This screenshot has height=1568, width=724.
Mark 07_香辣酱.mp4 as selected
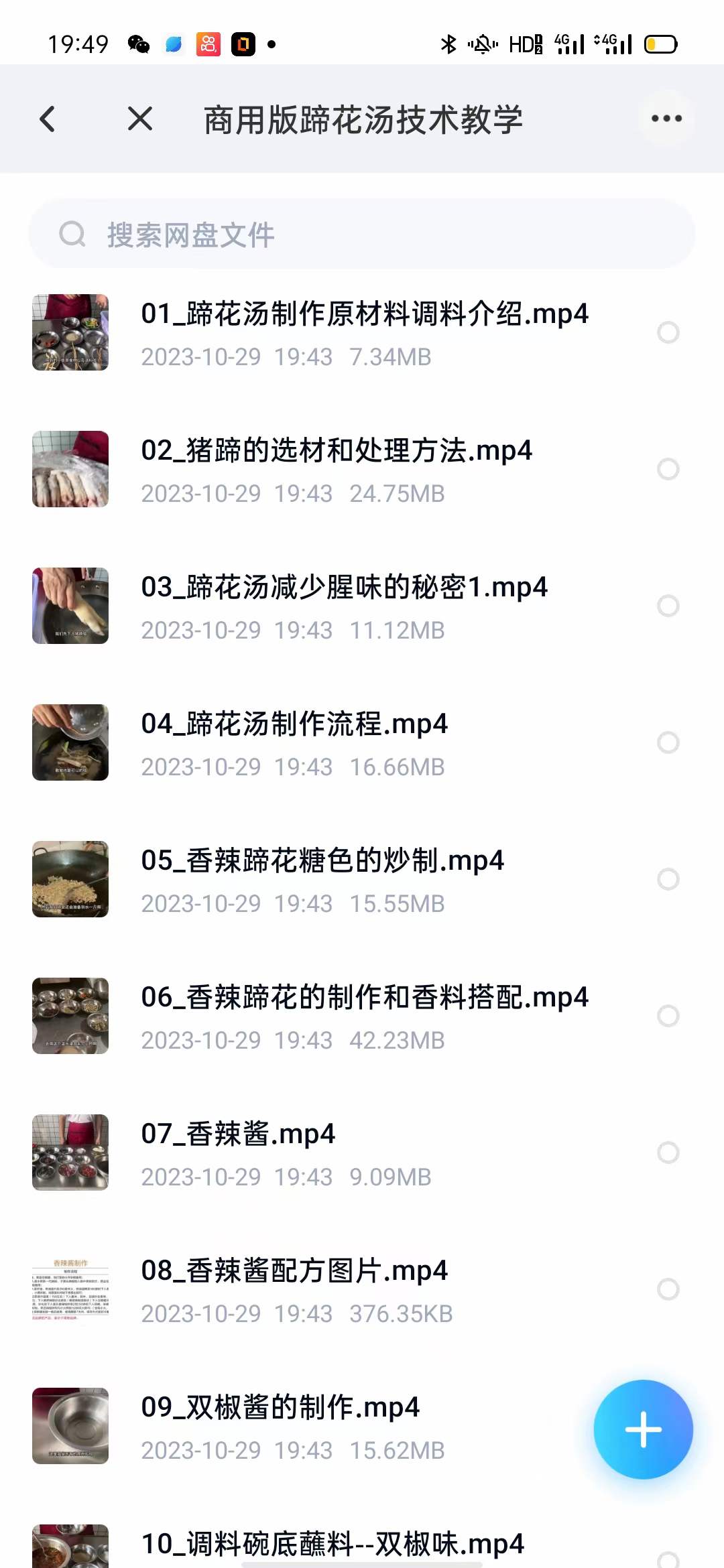(x=668, y=1153)
